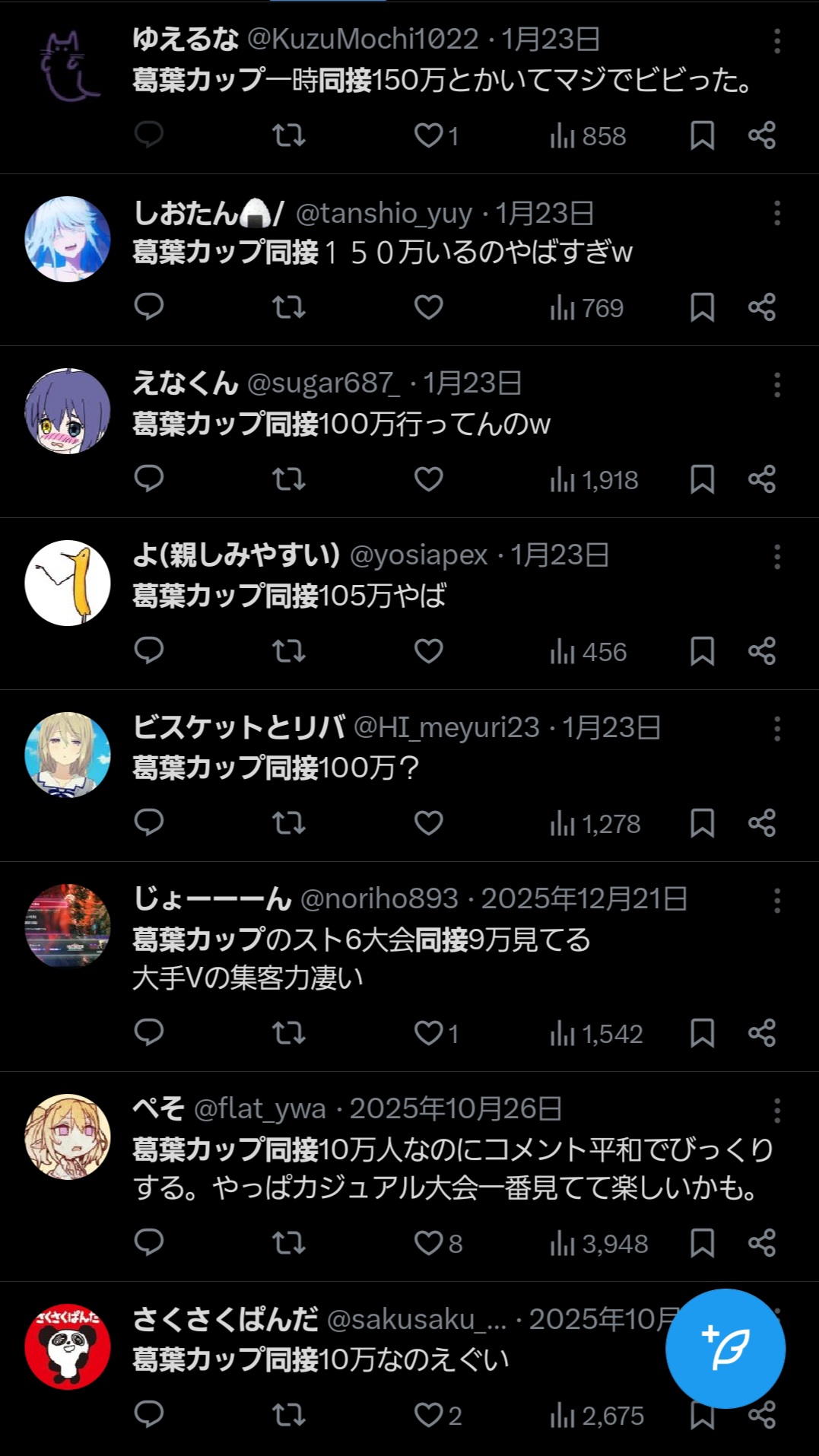
Task: Reply to しおたん's post
Action: 149,307
